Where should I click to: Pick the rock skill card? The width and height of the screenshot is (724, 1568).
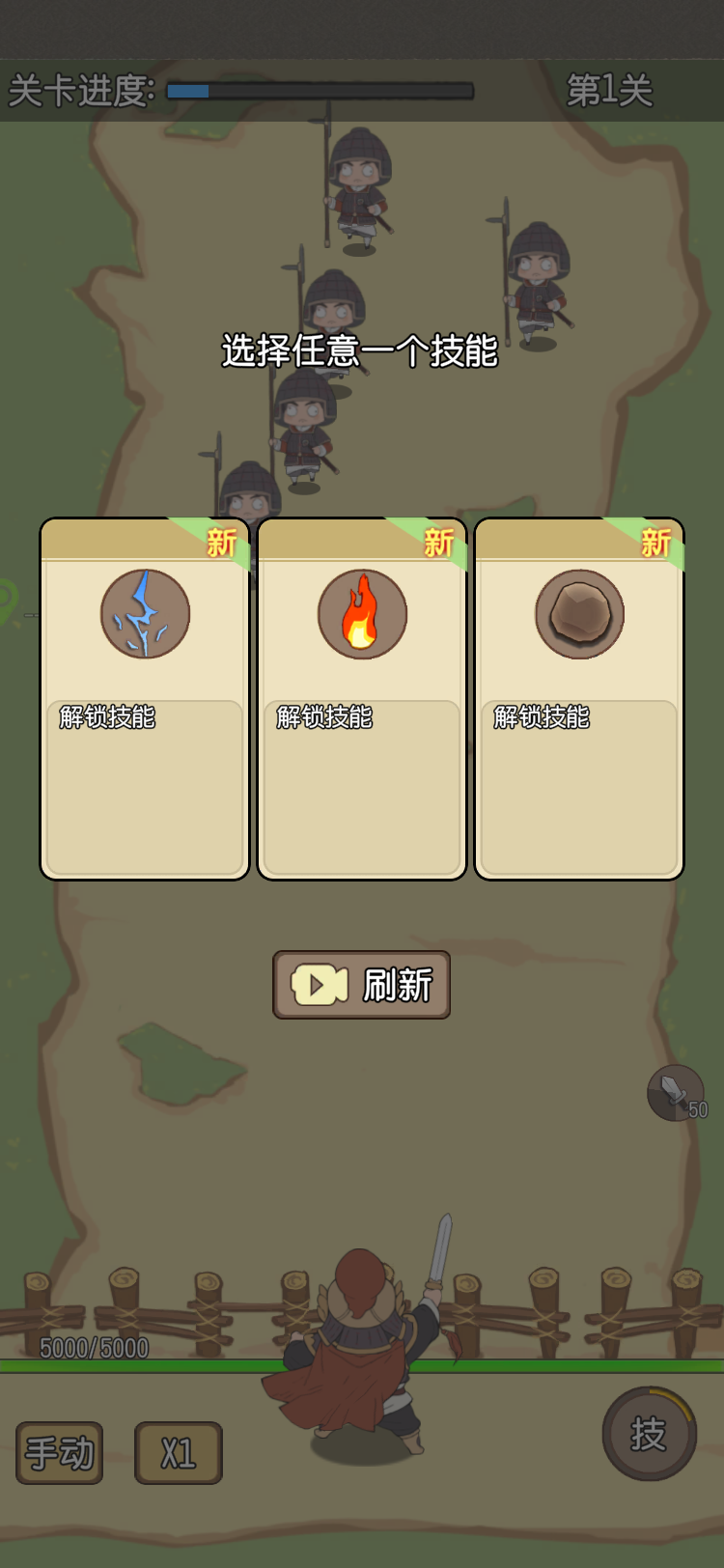579,699
